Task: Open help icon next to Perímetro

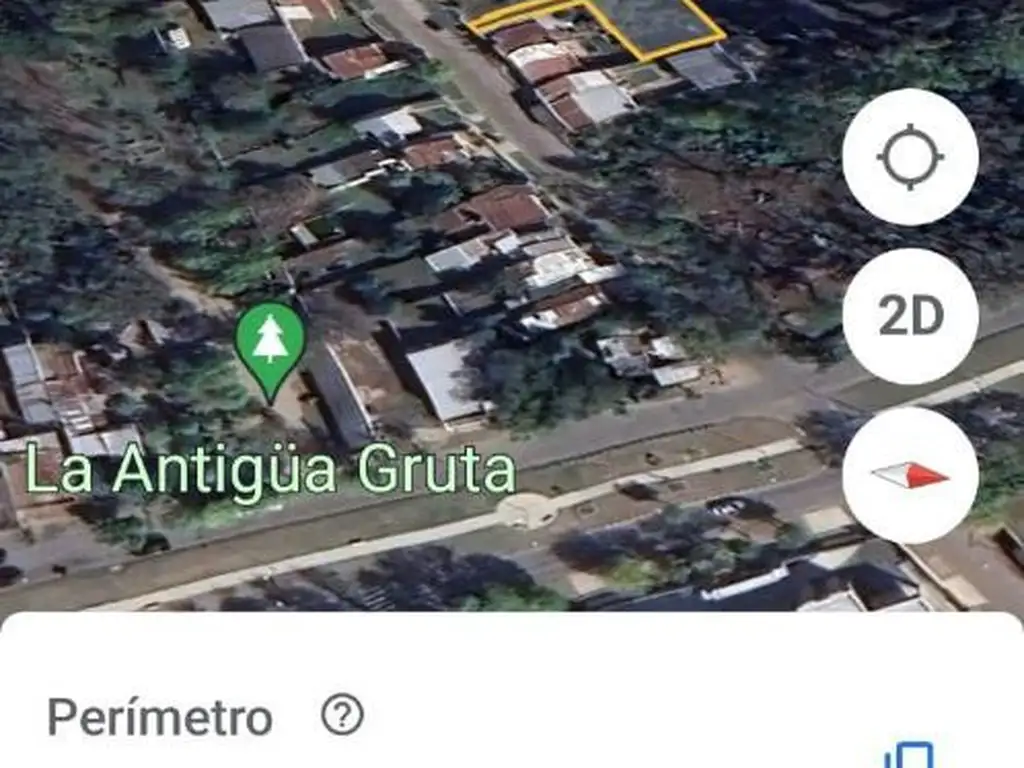Action: [342, 716]
